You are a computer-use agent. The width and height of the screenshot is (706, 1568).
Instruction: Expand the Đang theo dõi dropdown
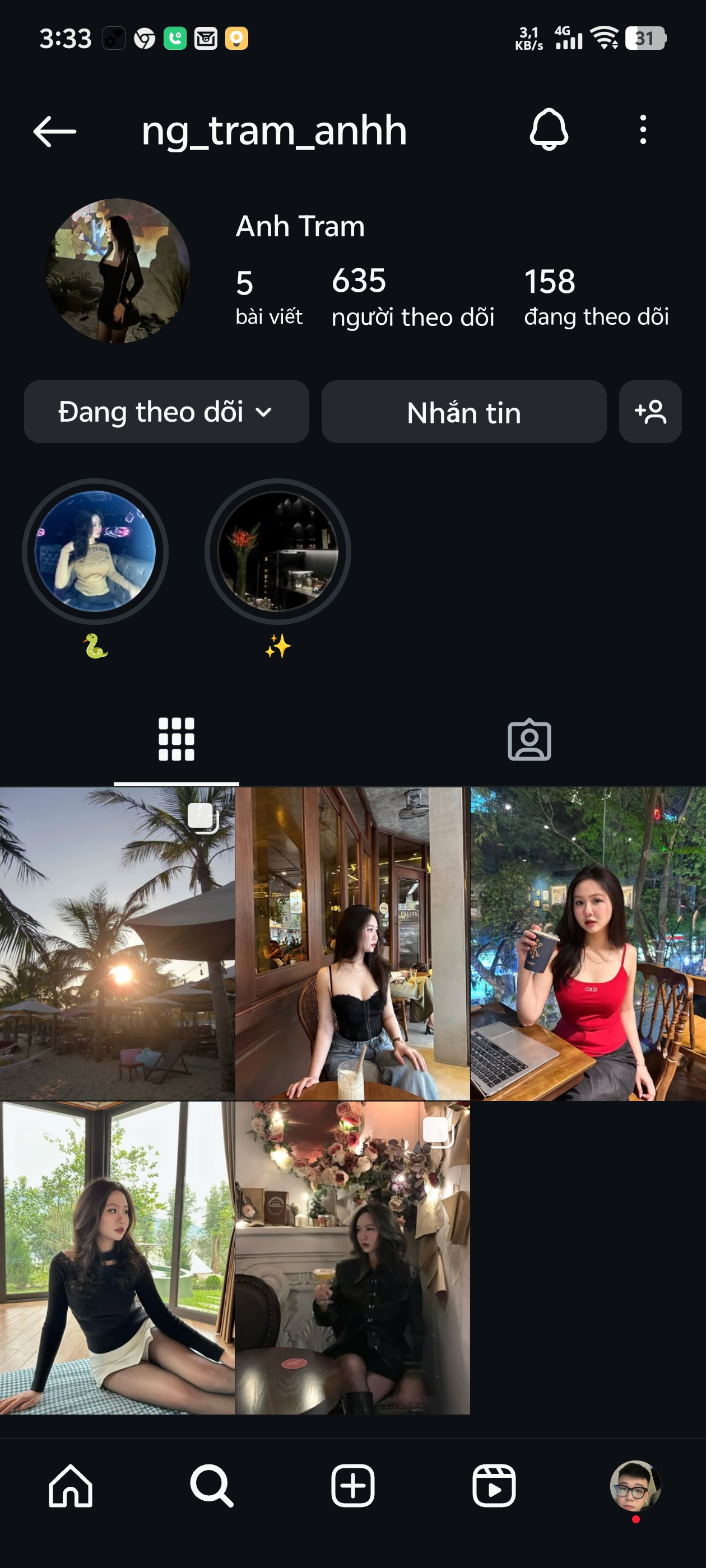coord(166,412)
